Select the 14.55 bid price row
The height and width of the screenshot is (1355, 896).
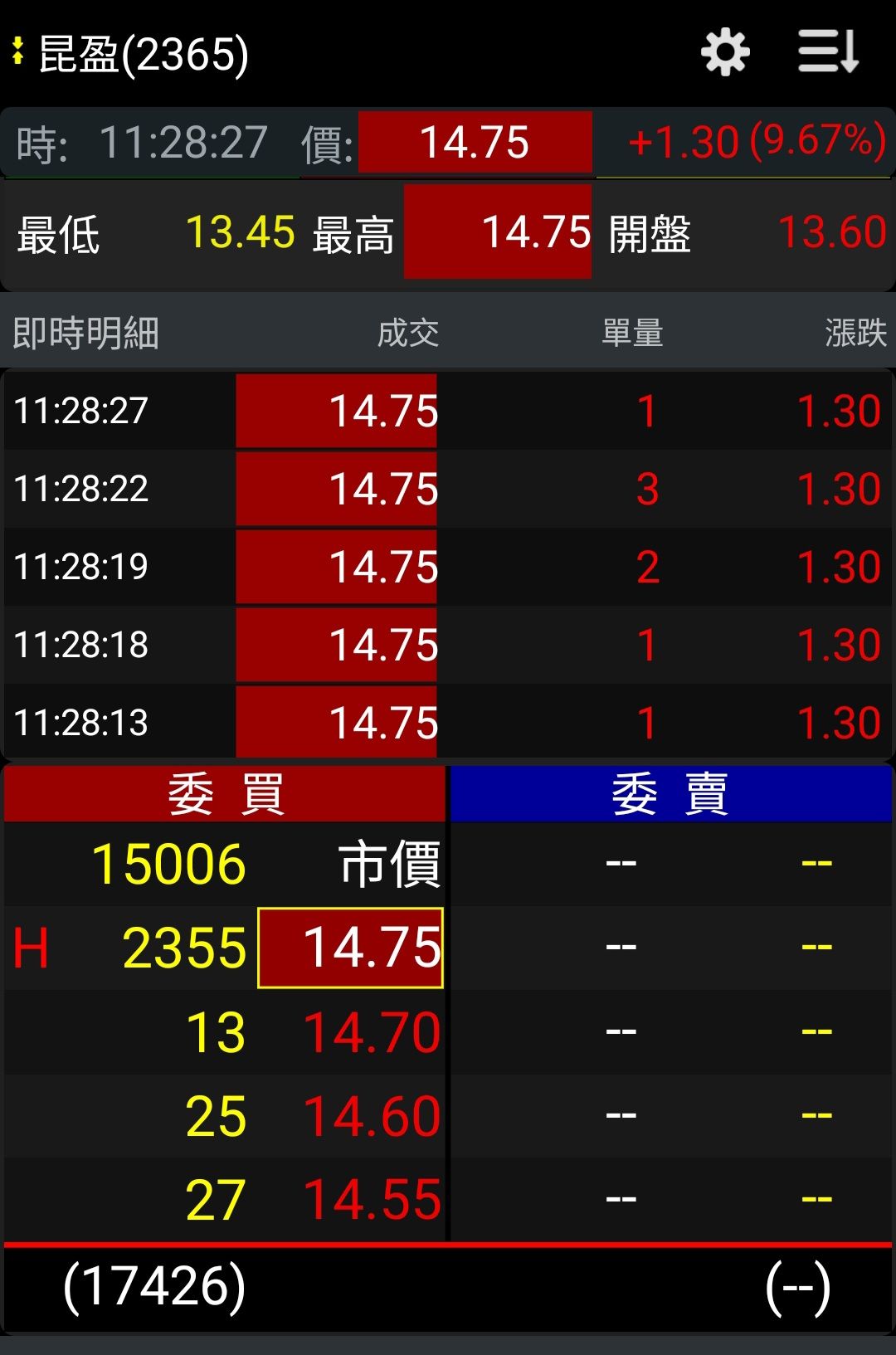click(371, 1200)
